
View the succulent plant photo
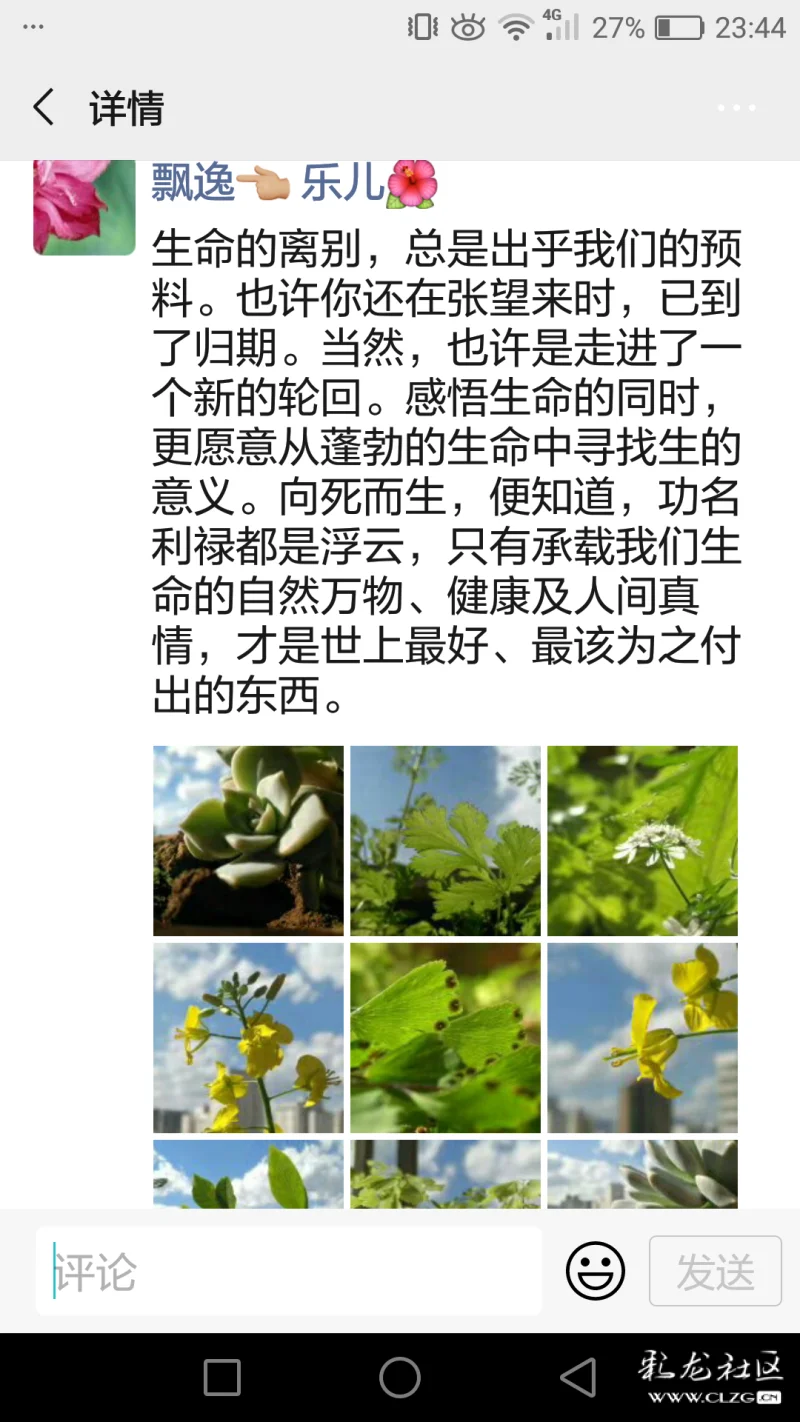[248, 840]
